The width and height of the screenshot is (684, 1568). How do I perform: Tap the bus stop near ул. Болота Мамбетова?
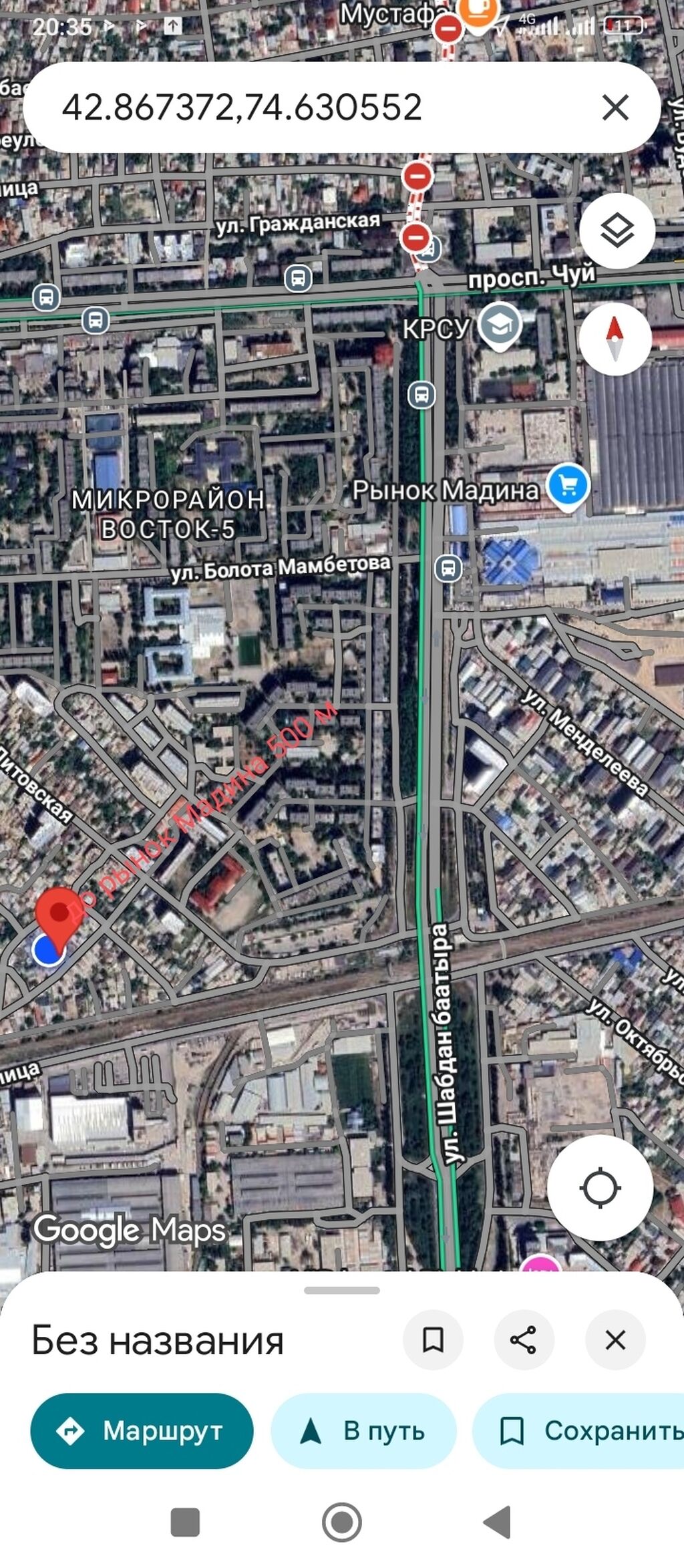click(x=448, y=569)
